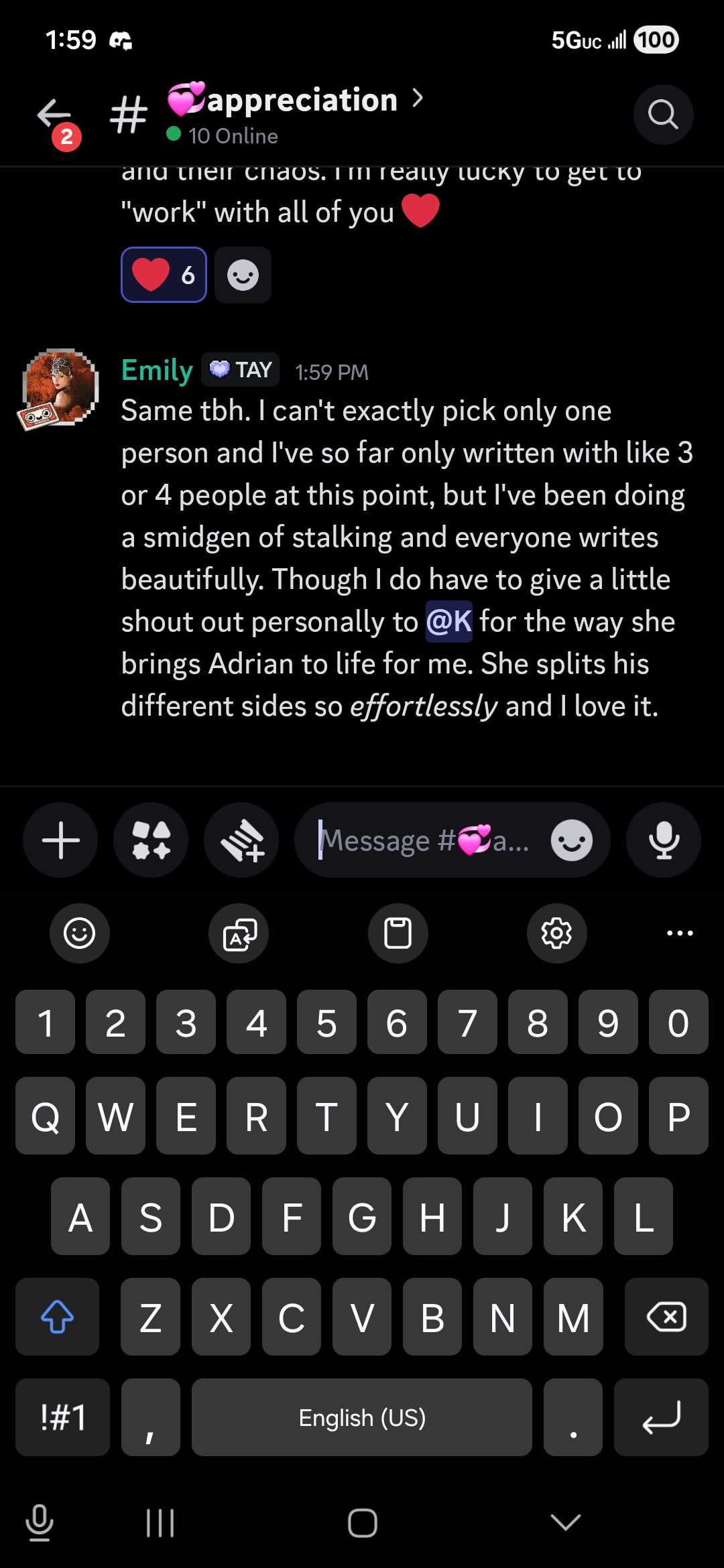Open the @K mention profile
This screenshot has height=1568, width=724.
tap(448, 621)
